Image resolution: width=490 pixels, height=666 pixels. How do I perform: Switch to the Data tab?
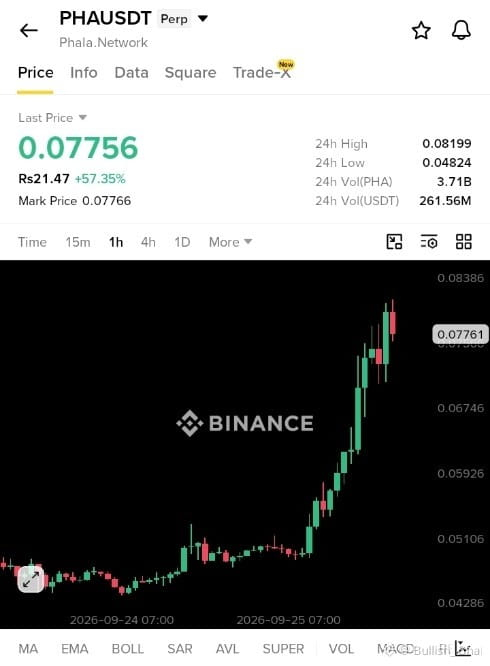point(132,73)
